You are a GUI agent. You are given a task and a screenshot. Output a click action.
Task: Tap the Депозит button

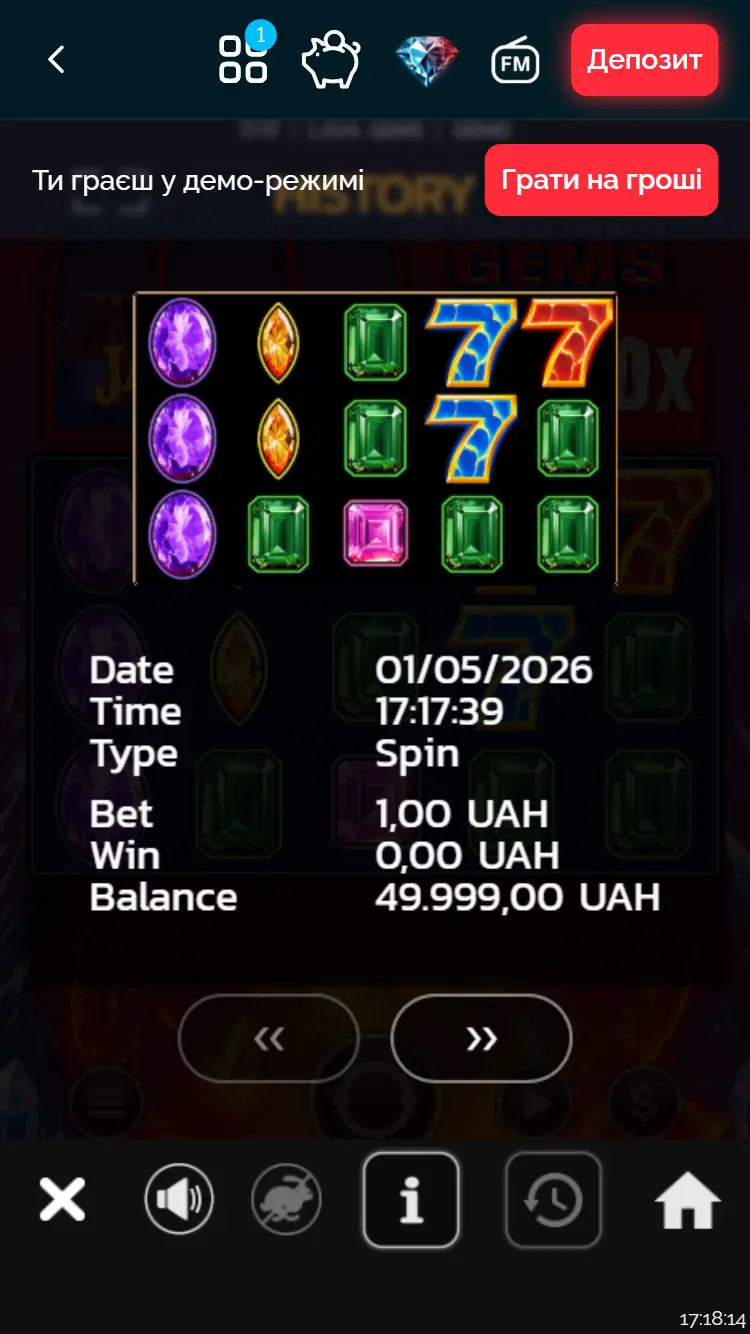click(x=644, y=60)
